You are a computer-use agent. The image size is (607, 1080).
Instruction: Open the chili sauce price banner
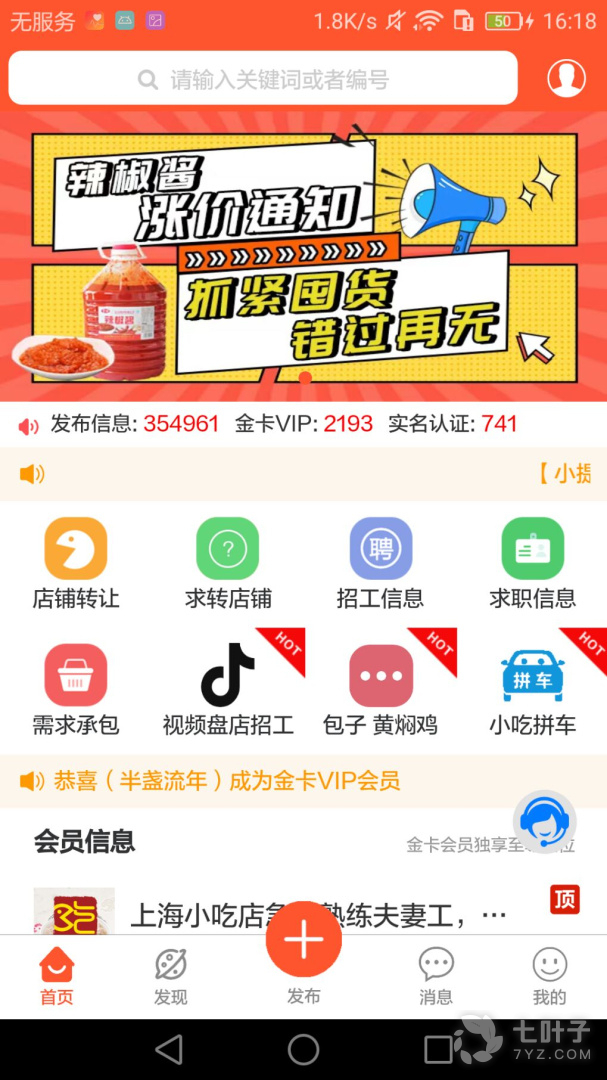[x=303, y=256]
